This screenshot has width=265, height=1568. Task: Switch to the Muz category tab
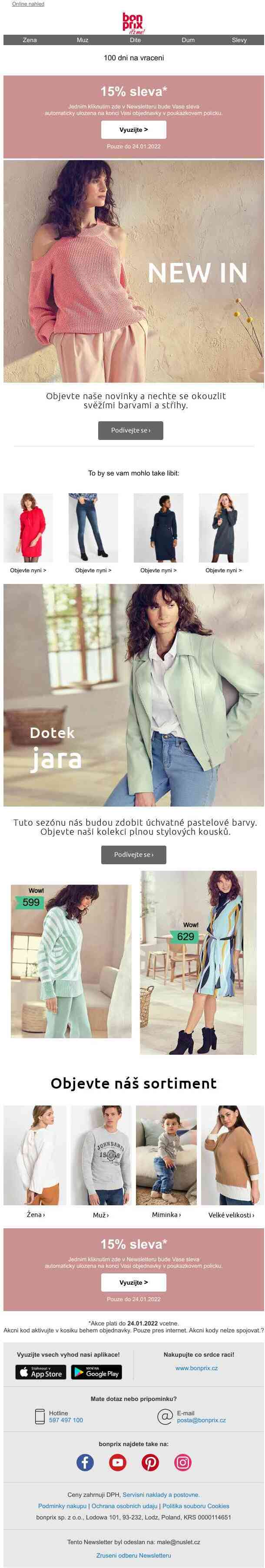(82, 40)
